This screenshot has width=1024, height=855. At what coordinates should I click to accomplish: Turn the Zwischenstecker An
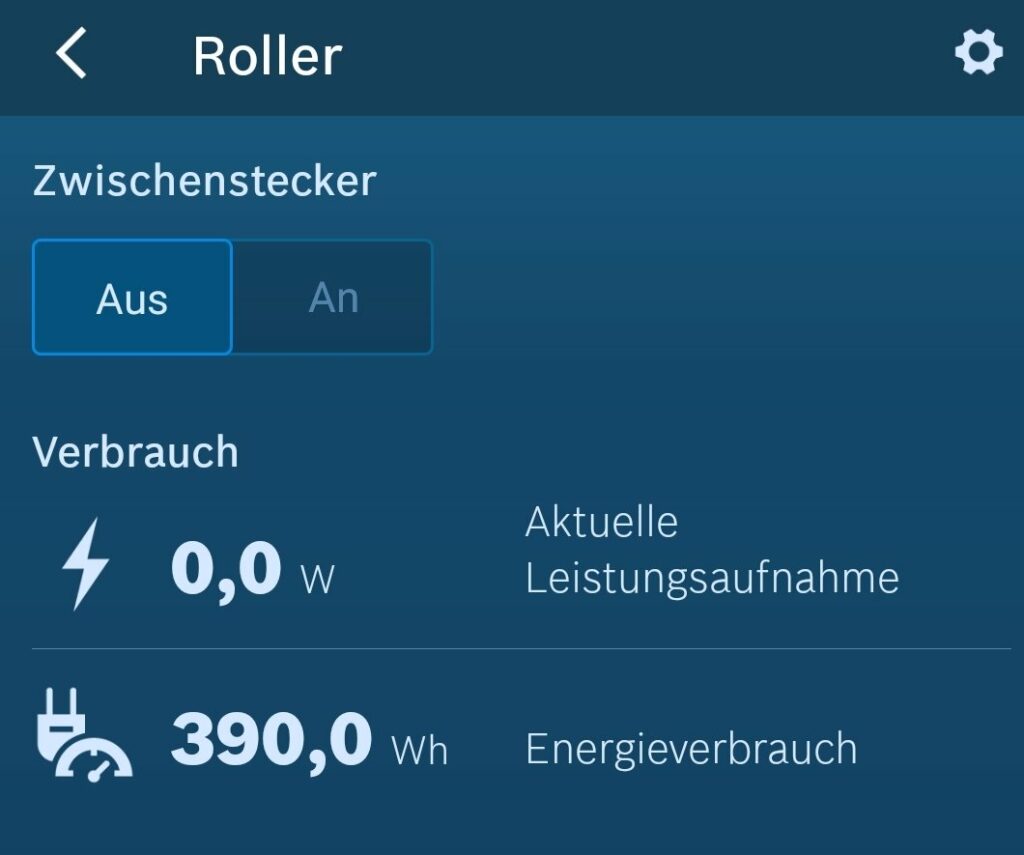[x=333, y=298]
